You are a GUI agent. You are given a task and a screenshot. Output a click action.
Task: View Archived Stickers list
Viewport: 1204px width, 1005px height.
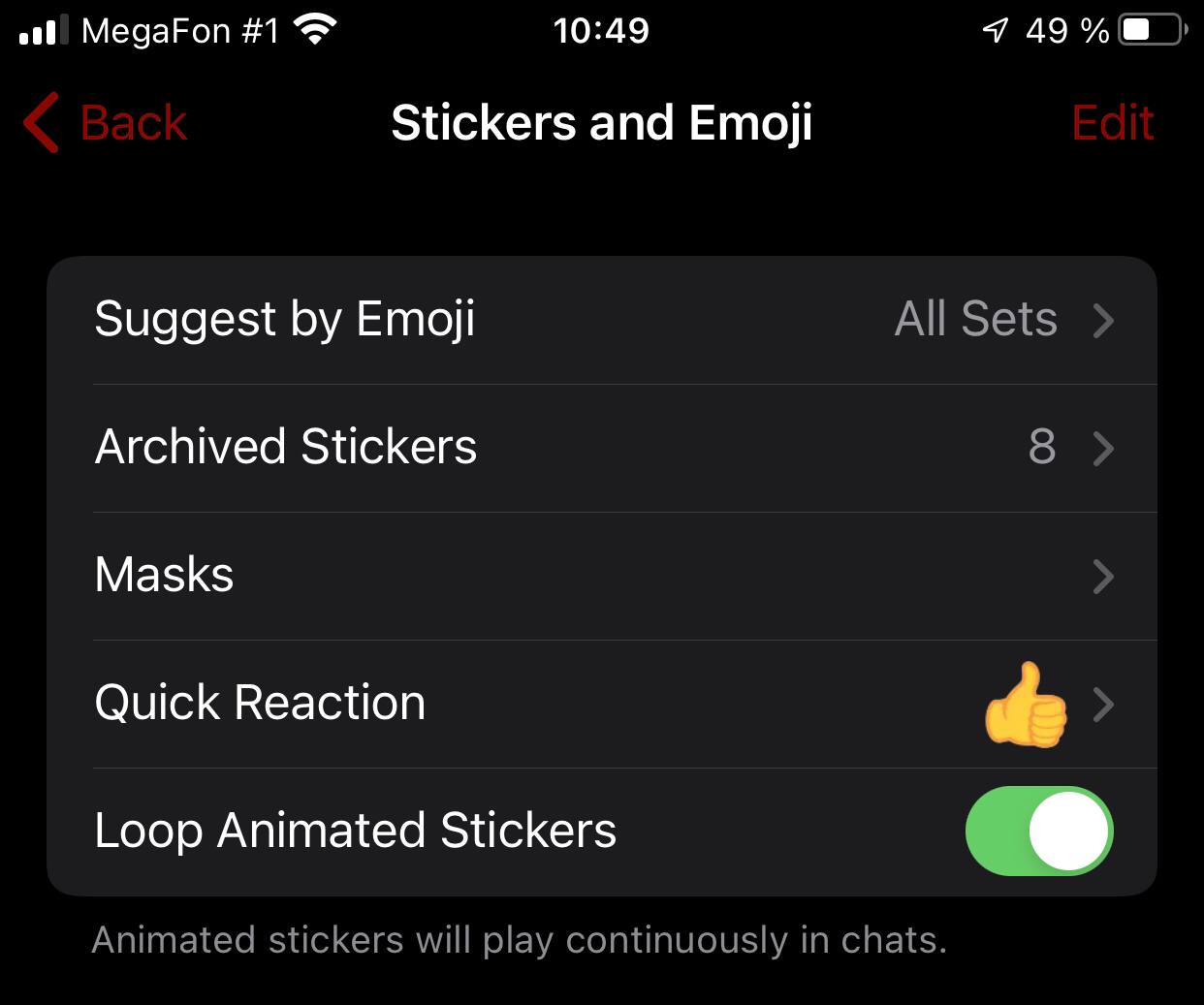601,448
